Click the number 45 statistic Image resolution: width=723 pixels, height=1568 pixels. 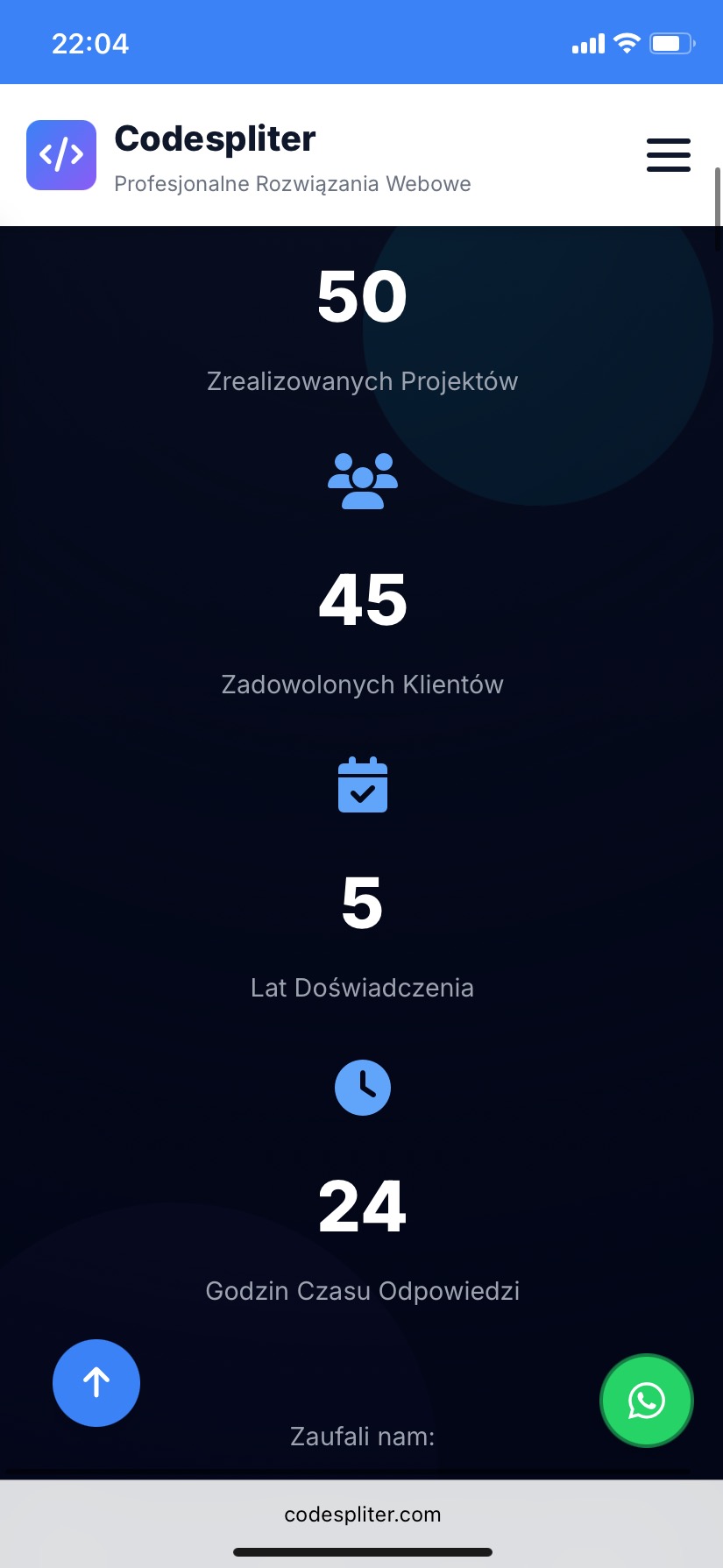coord(363,600)
